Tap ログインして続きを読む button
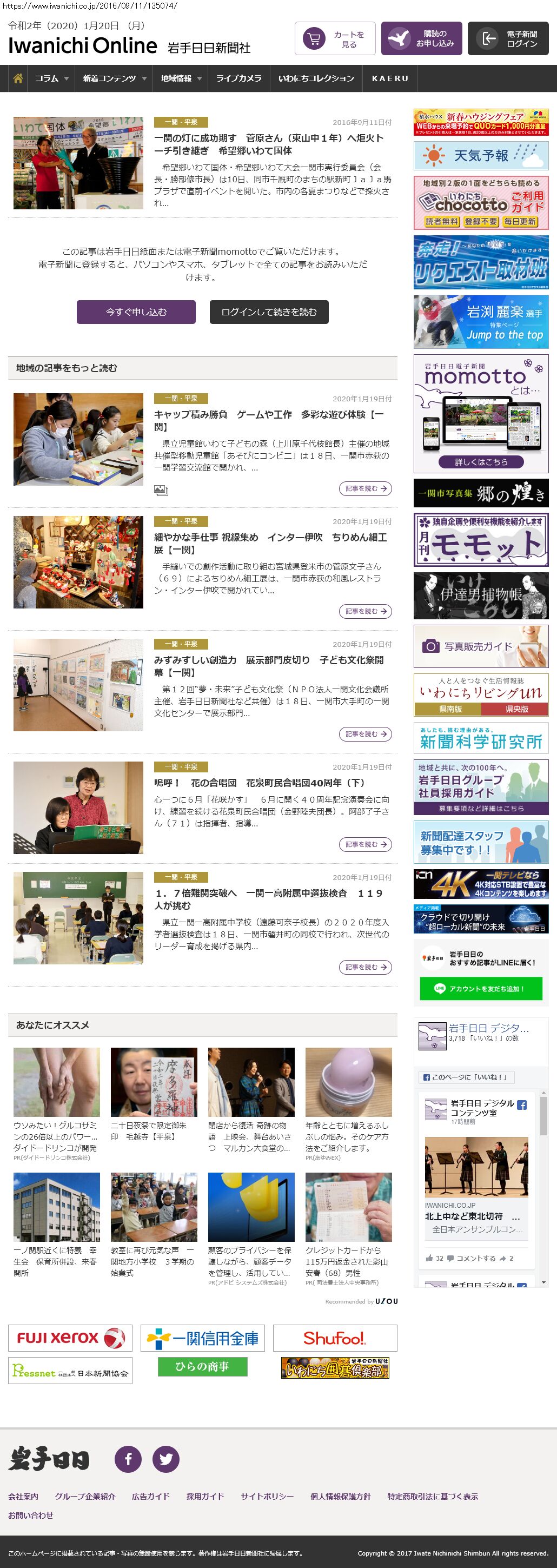The height and width of the screenshot is (1568, 557). pos(269,312)
